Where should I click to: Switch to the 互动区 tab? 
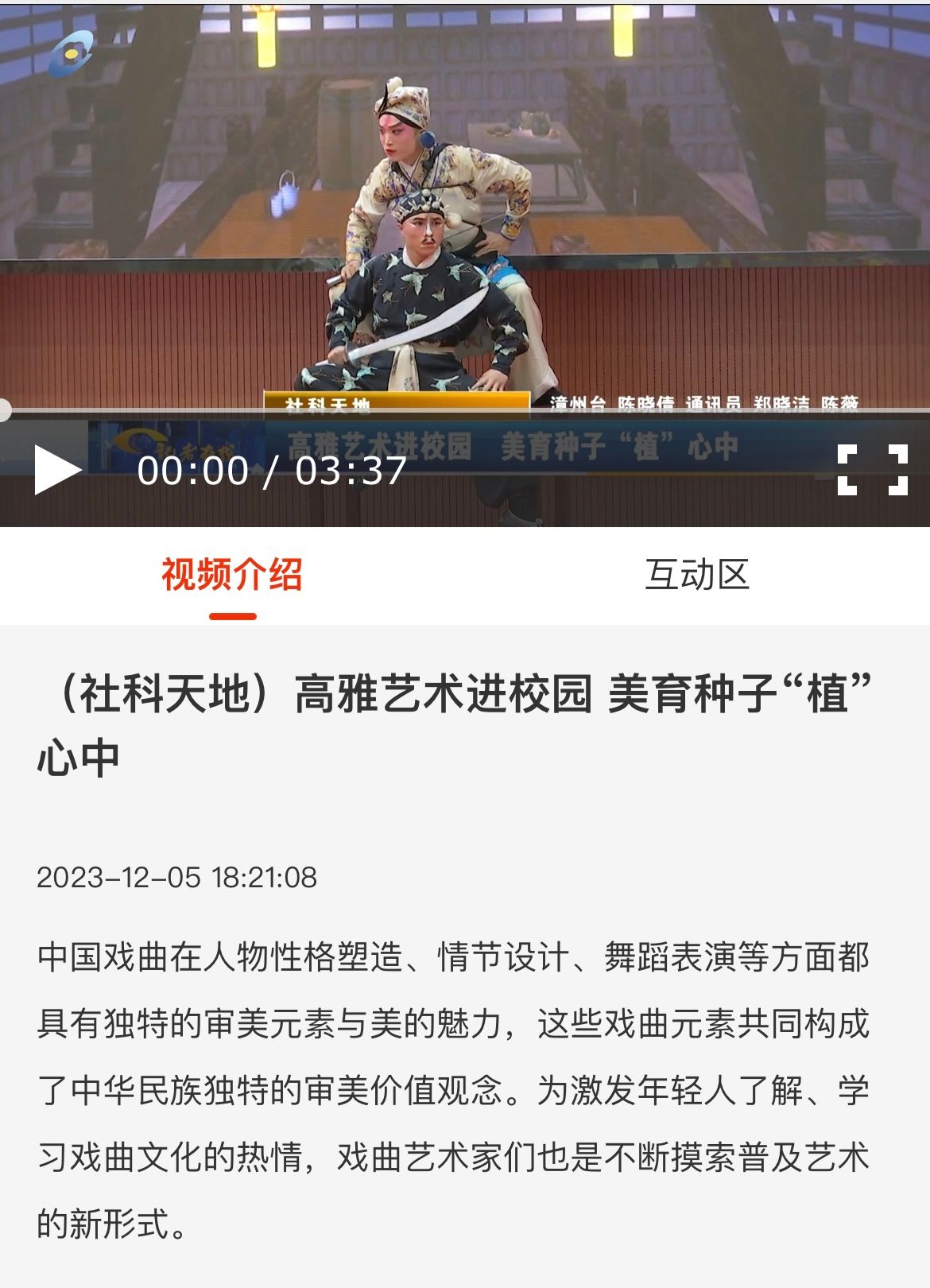pos(696,575)
